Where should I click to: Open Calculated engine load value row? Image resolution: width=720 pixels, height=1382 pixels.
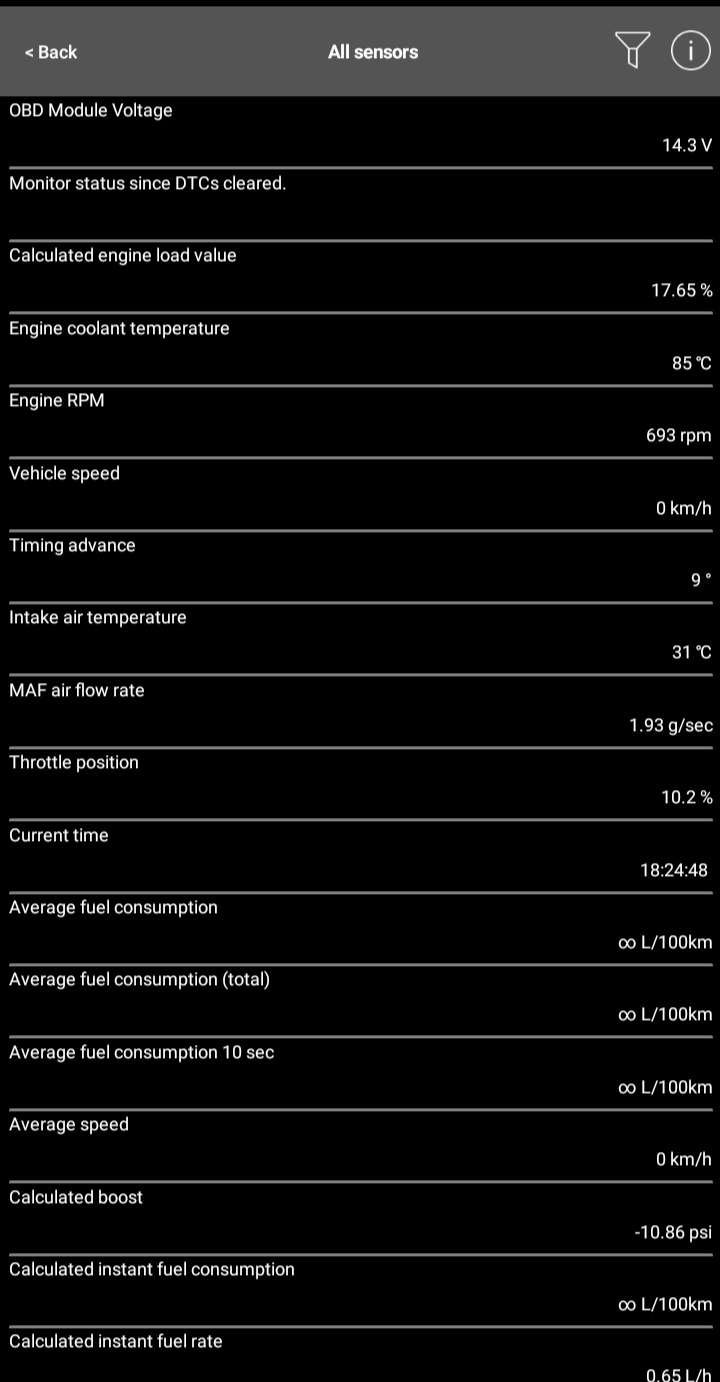[360, 277]
